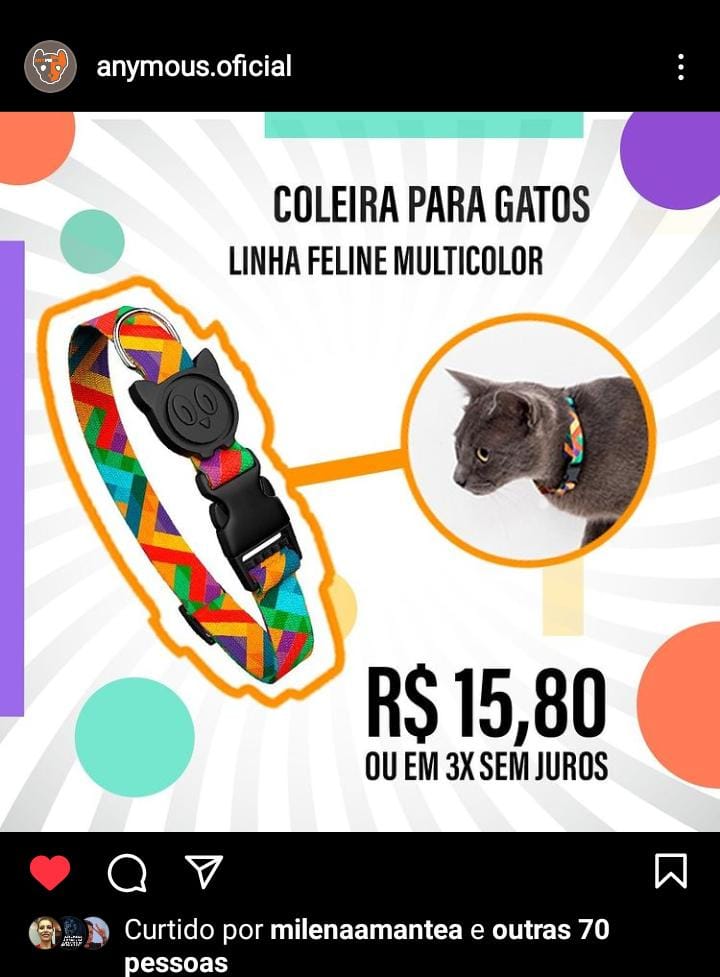Bookmark this cat collar post

670,871
